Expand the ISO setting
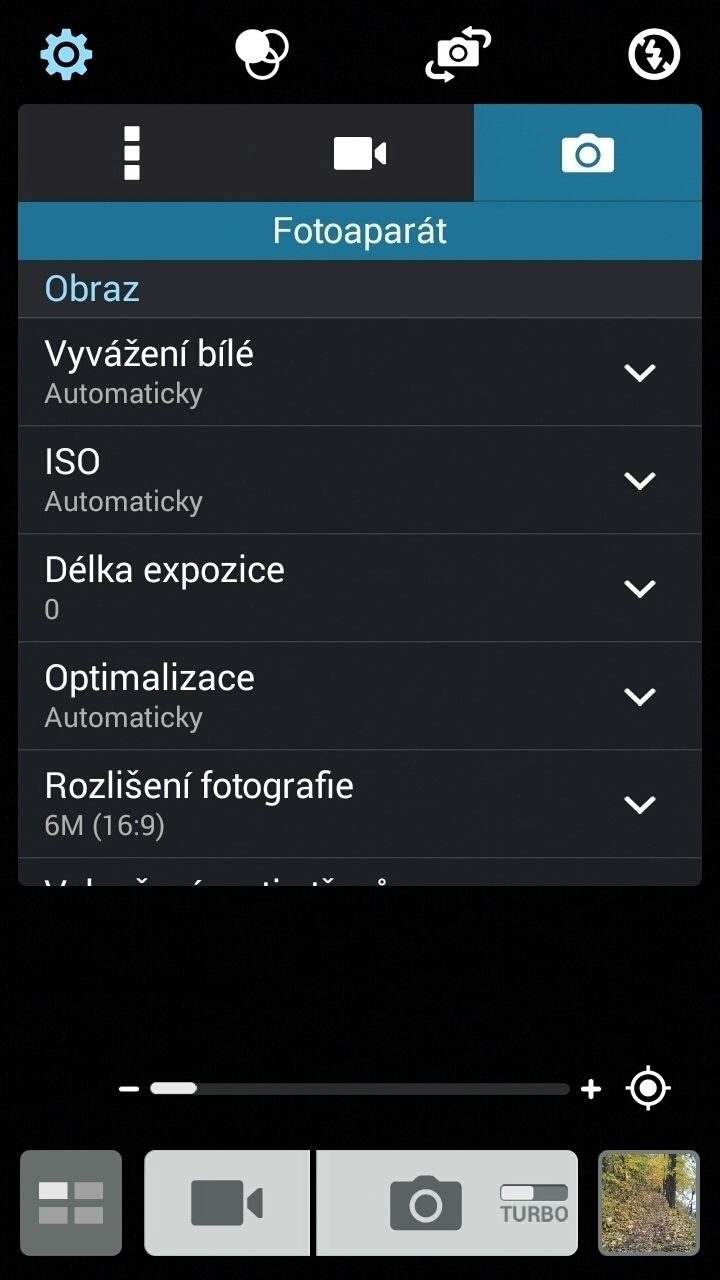This screenshot has height=1280, width=720. [x=360, y=480]
